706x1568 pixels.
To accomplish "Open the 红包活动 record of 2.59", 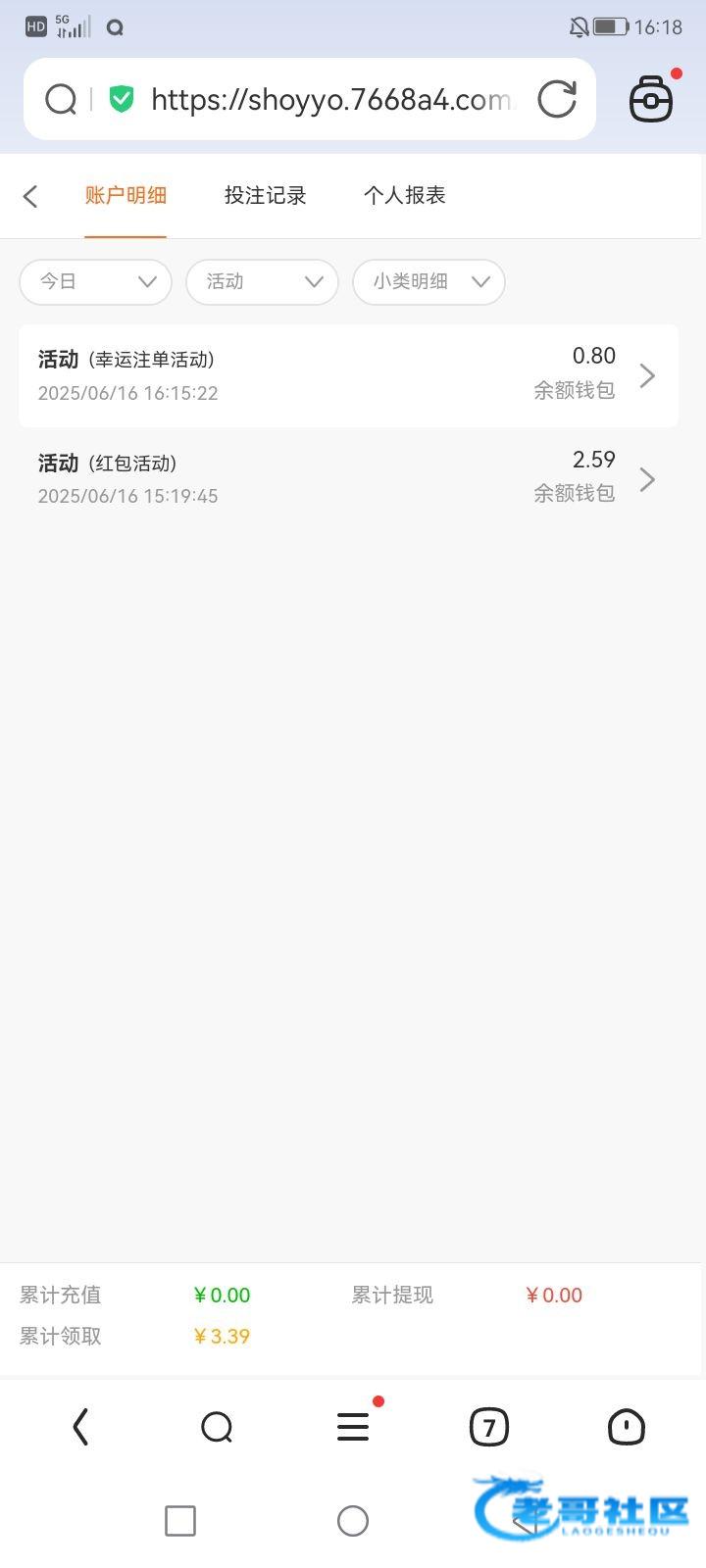I will click(x=348, y=479).
